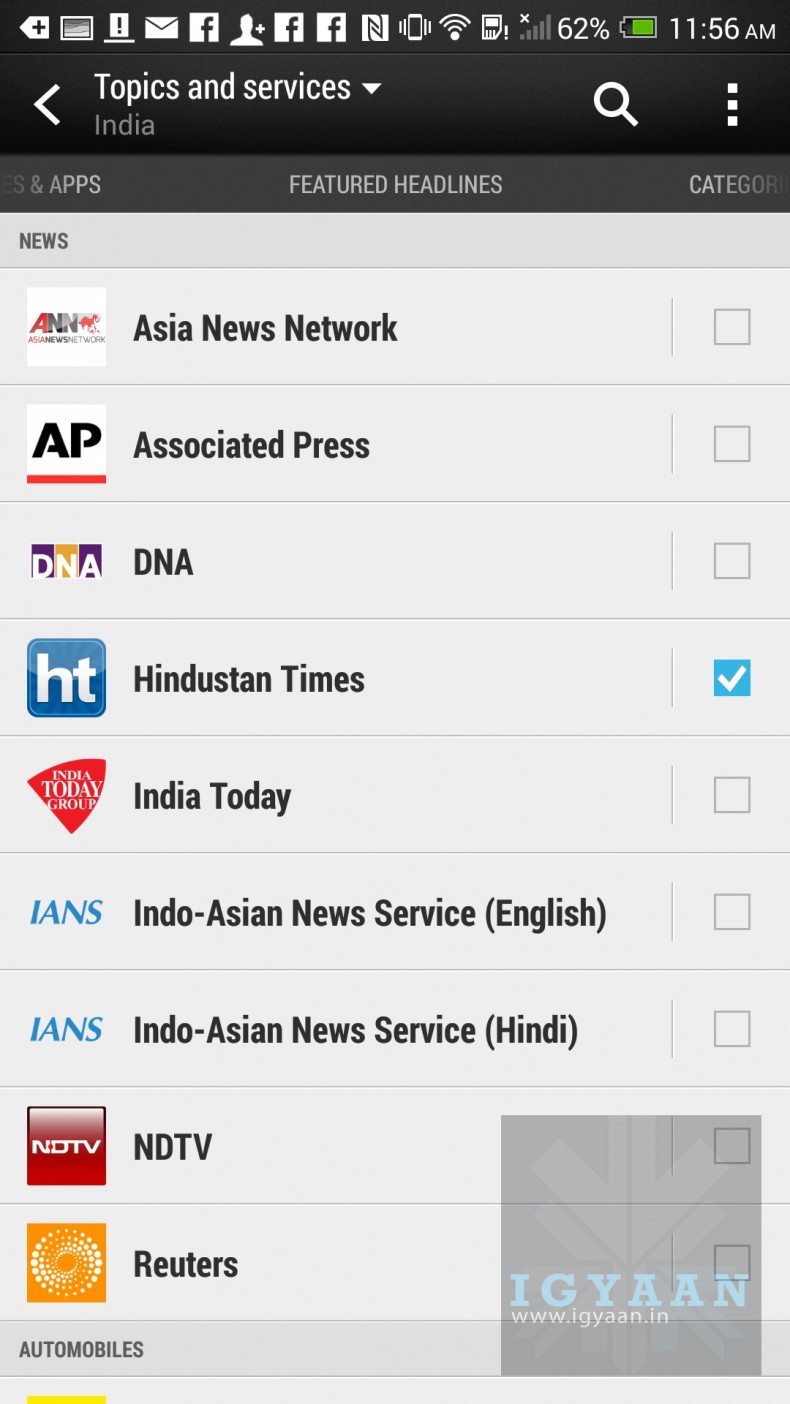Open the NDTV row
The width and height of the screenshot is (790, 1404).
300,1146
